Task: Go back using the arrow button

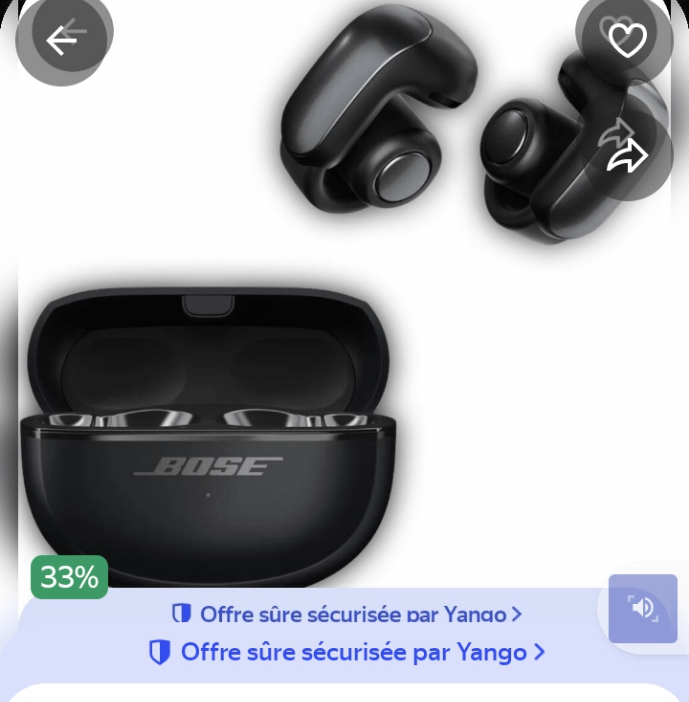Action: (x=61, y=40)
